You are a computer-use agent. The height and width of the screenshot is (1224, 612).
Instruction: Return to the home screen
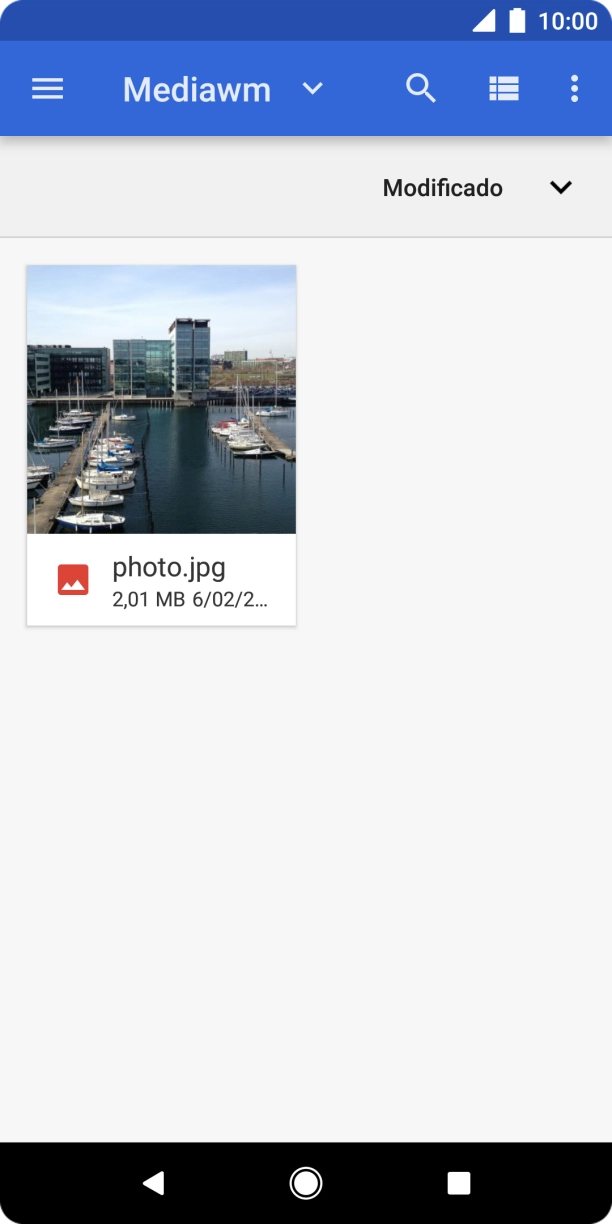pyautogui.click(x=306, y=1184)
